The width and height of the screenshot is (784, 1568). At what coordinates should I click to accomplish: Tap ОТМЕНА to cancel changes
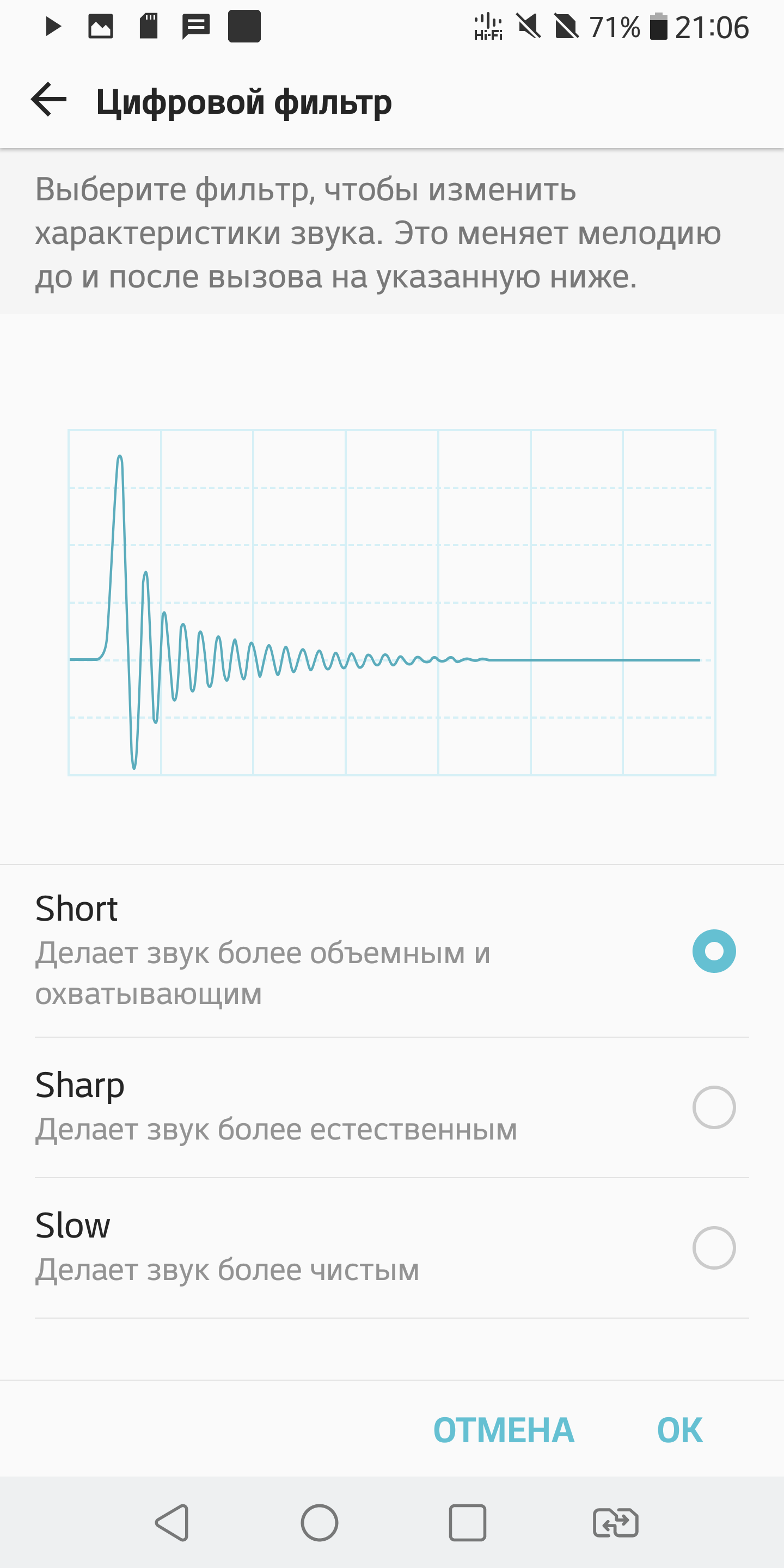pyautogui.click(x=504, y=1430)
